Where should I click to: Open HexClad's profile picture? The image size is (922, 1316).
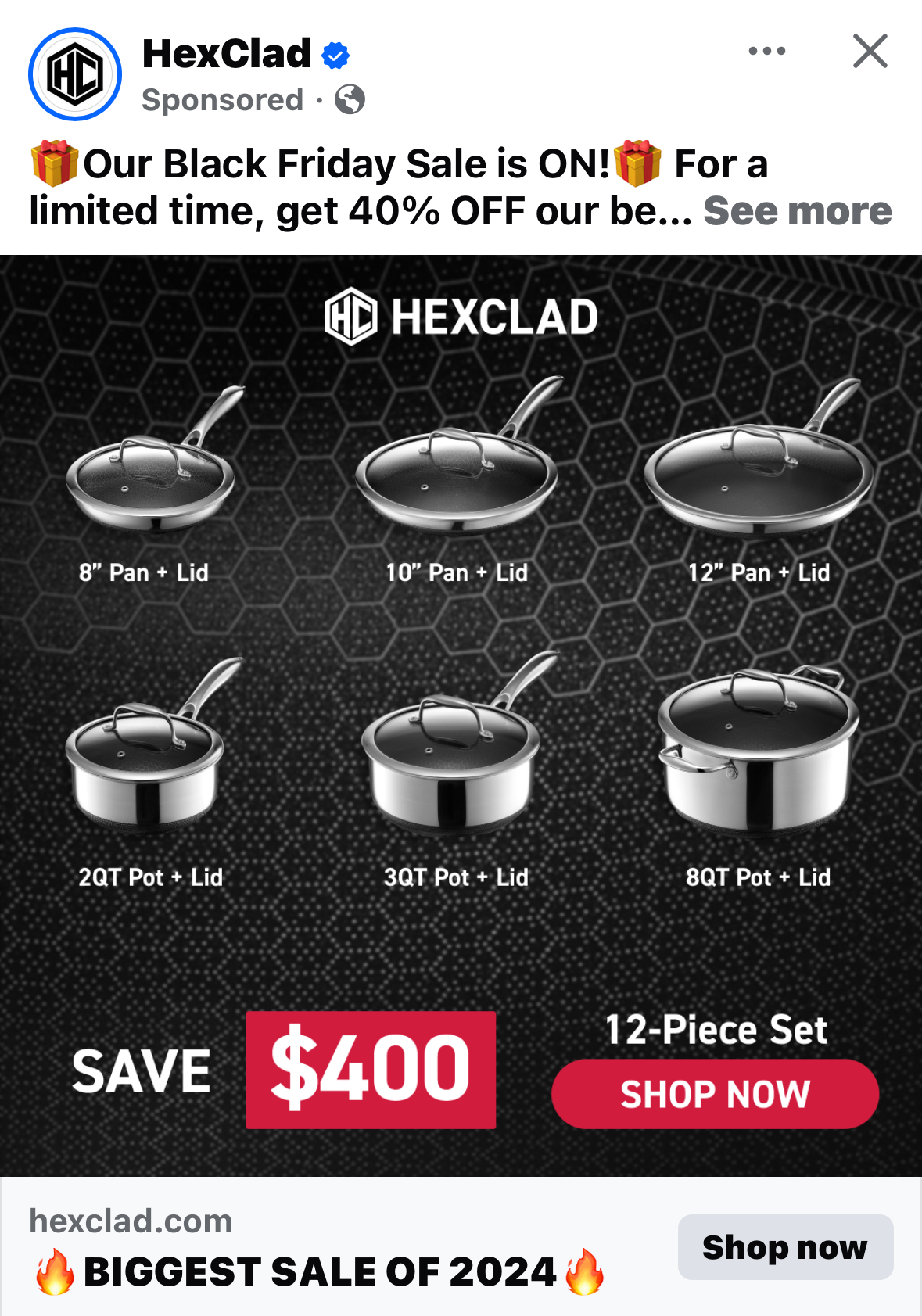pyautogui.click(x=75, y=75)
